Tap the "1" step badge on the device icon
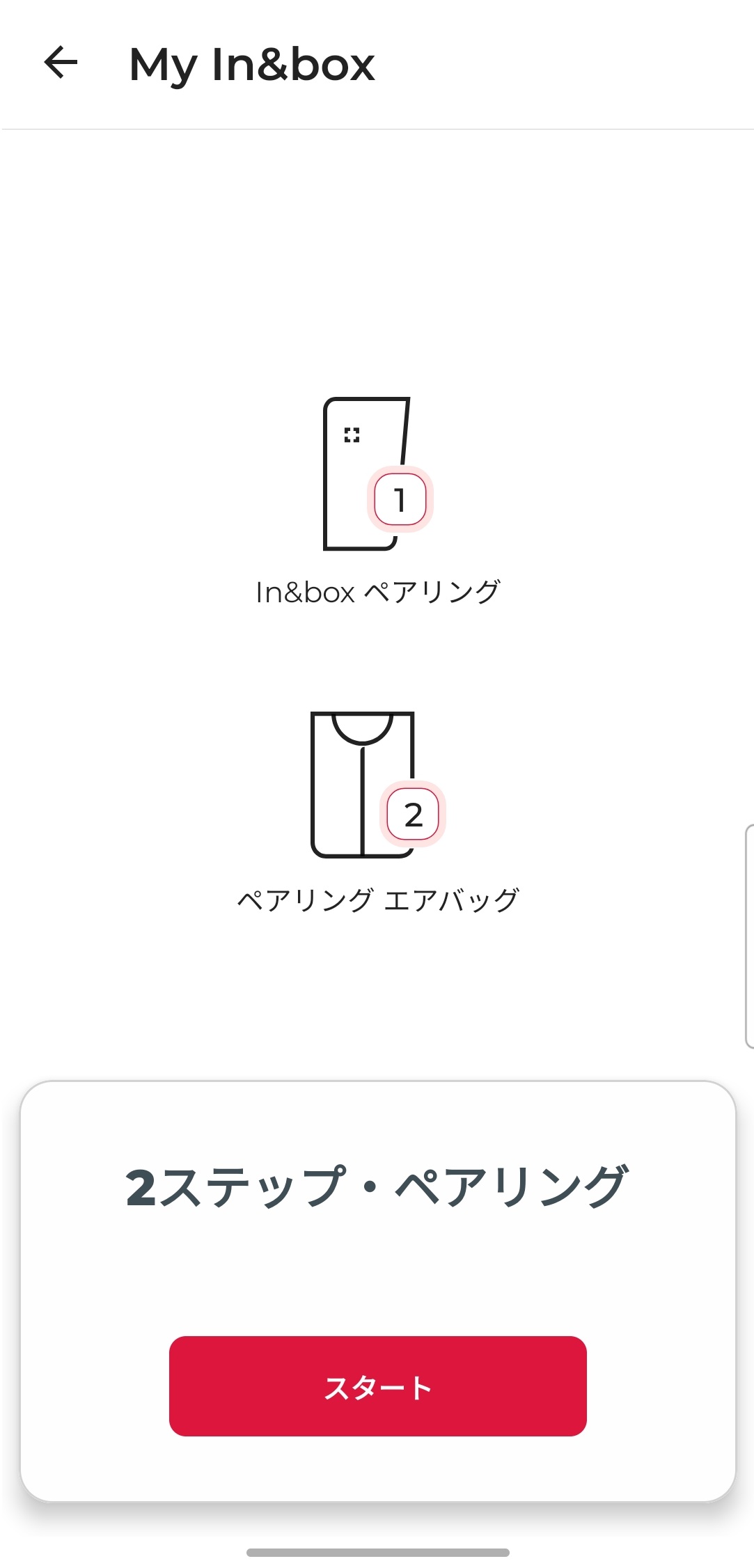 click(x=401, y=500)
